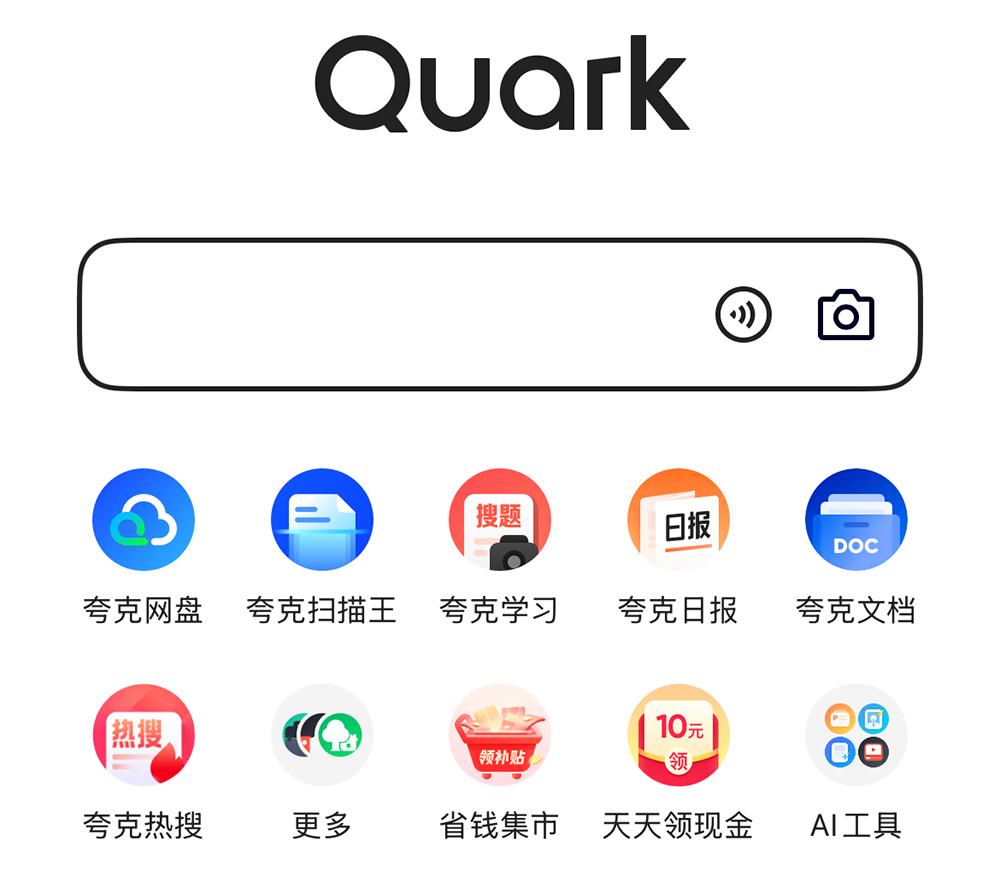Open 夸克日报 daily news
This screenshot has width=1000, height=884.
678,520
